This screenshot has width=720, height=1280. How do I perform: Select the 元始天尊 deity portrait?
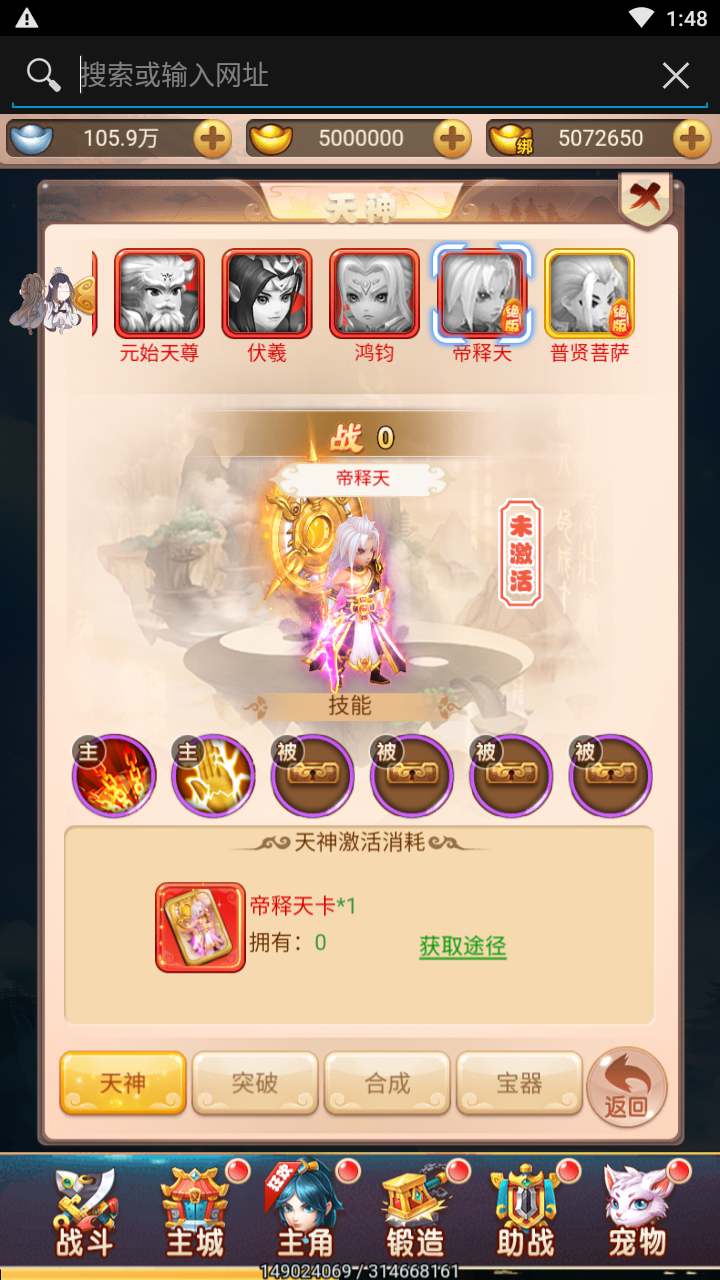(x=160, y=293)
